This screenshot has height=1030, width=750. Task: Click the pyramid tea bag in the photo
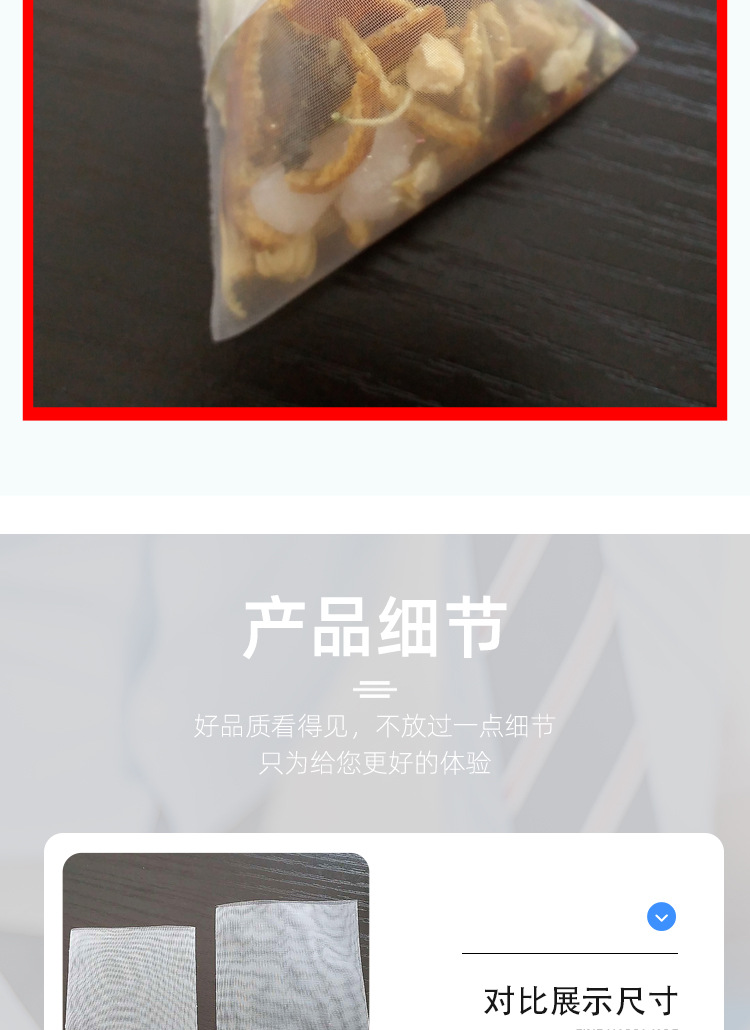coord(360,160)
